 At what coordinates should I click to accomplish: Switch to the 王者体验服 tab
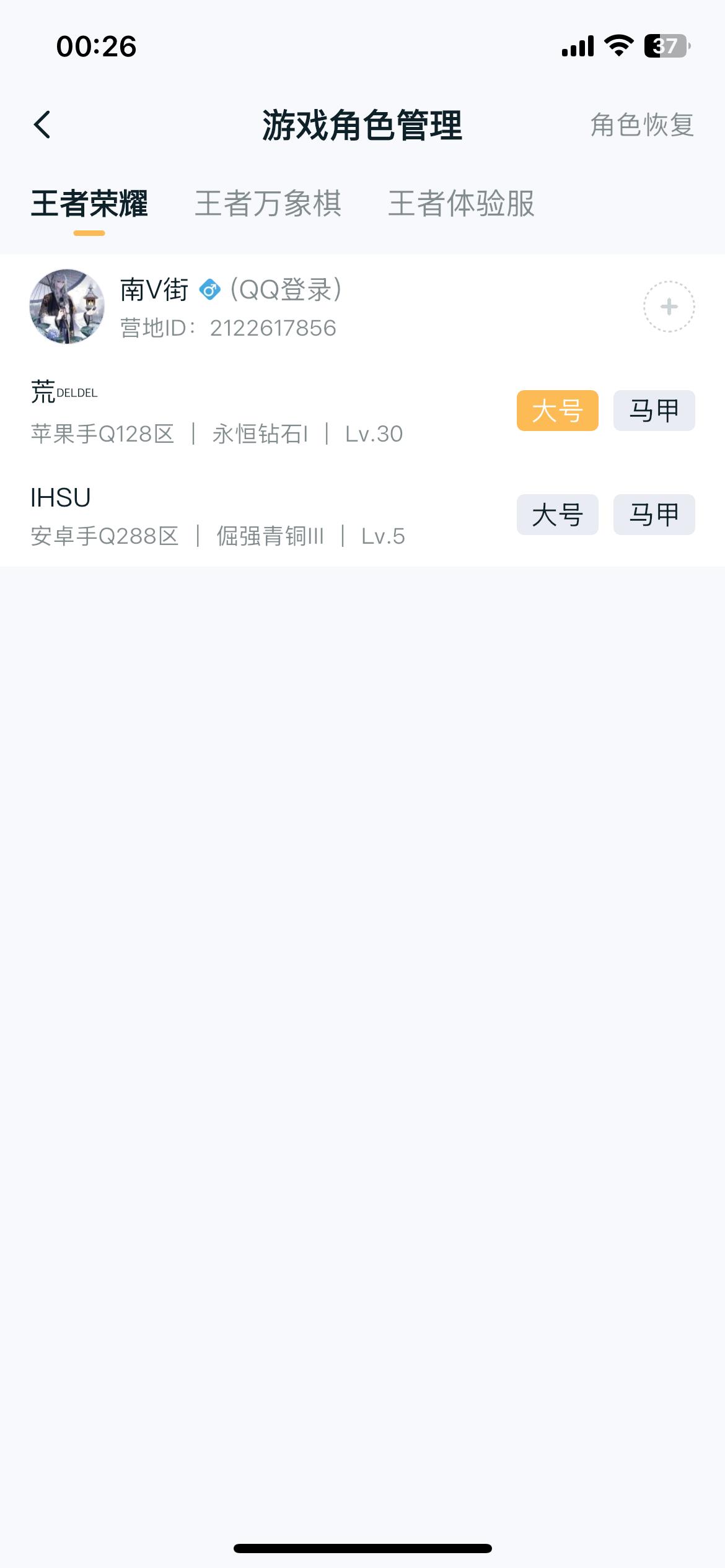pyautogui.click(x=462, y=205)
